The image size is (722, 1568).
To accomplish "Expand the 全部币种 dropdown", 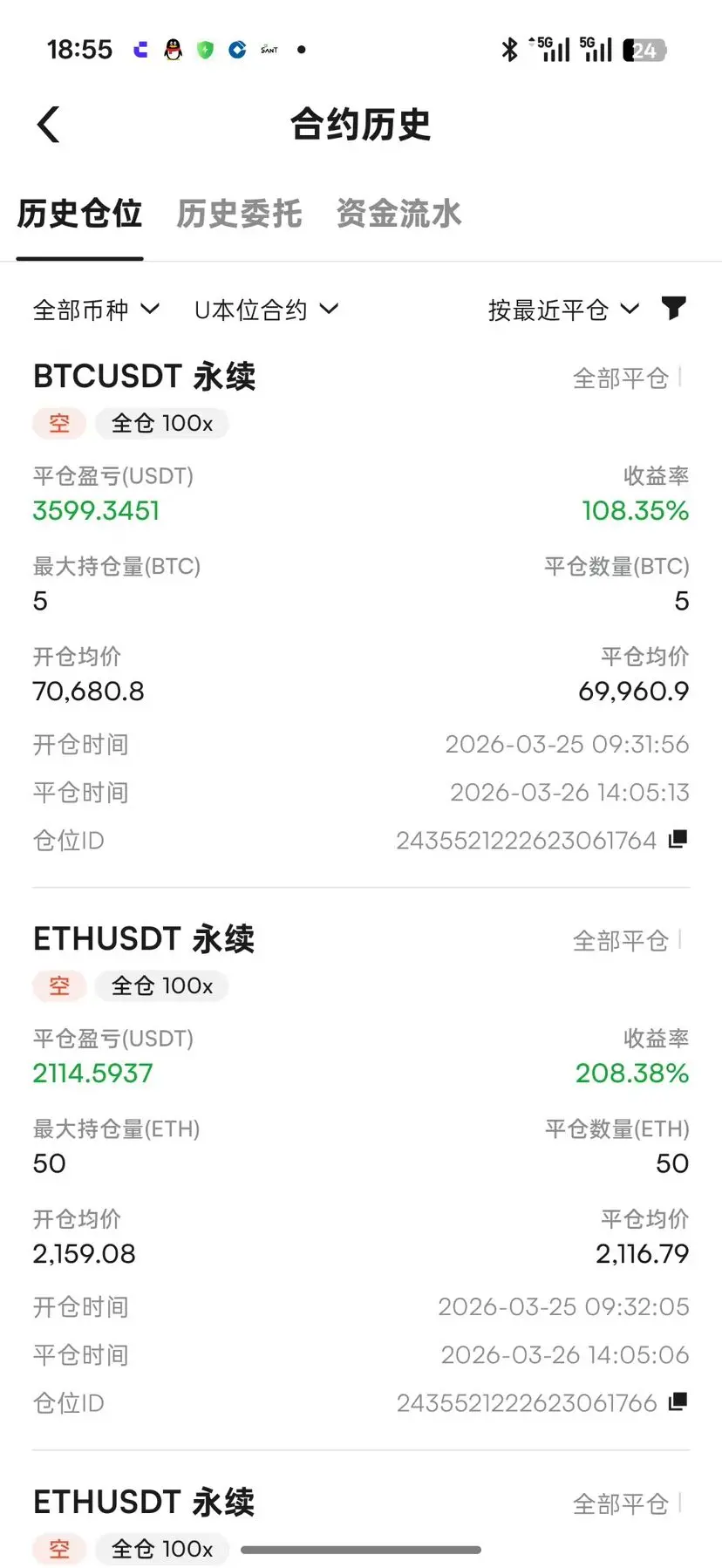I will (96, 310).
